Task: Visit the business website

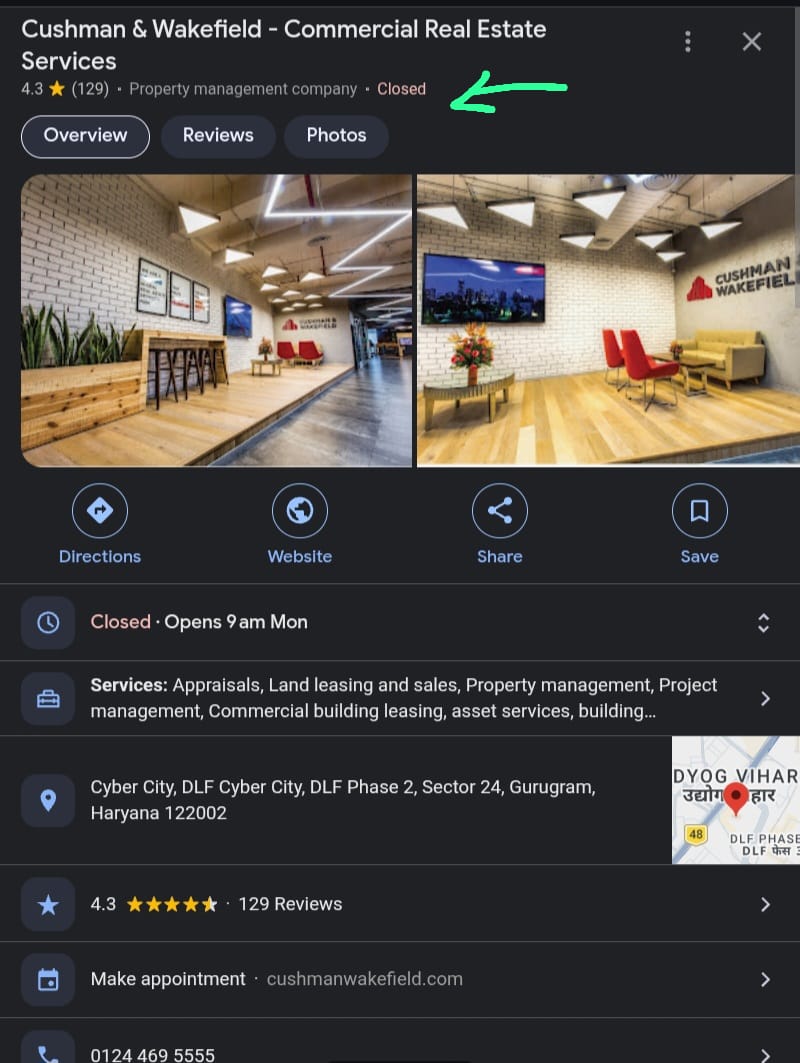Action: click(x=300, y=525)
